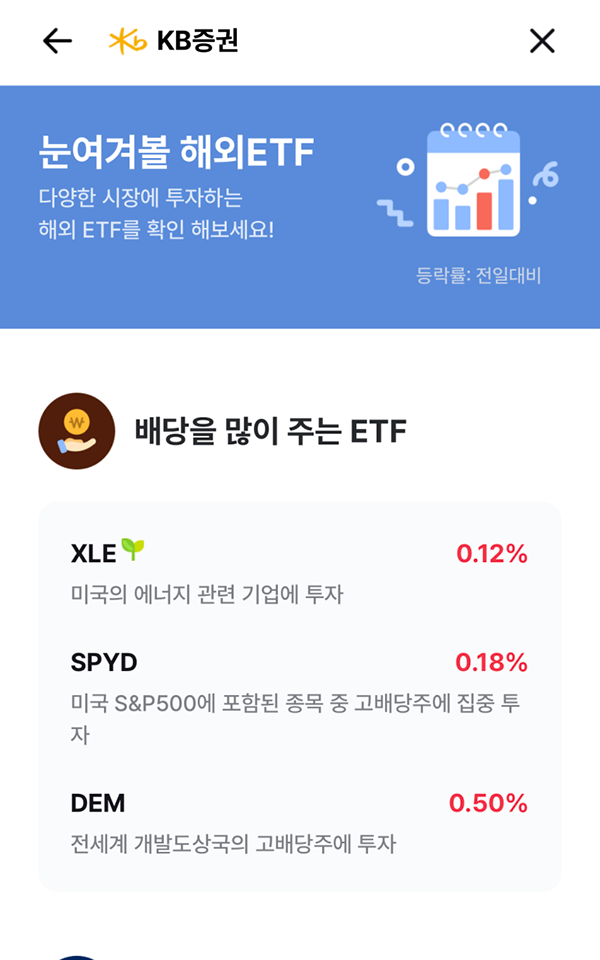Open the XLE energy ETF row
Screen dimensions: 600x960
click(x=299, y=572)
